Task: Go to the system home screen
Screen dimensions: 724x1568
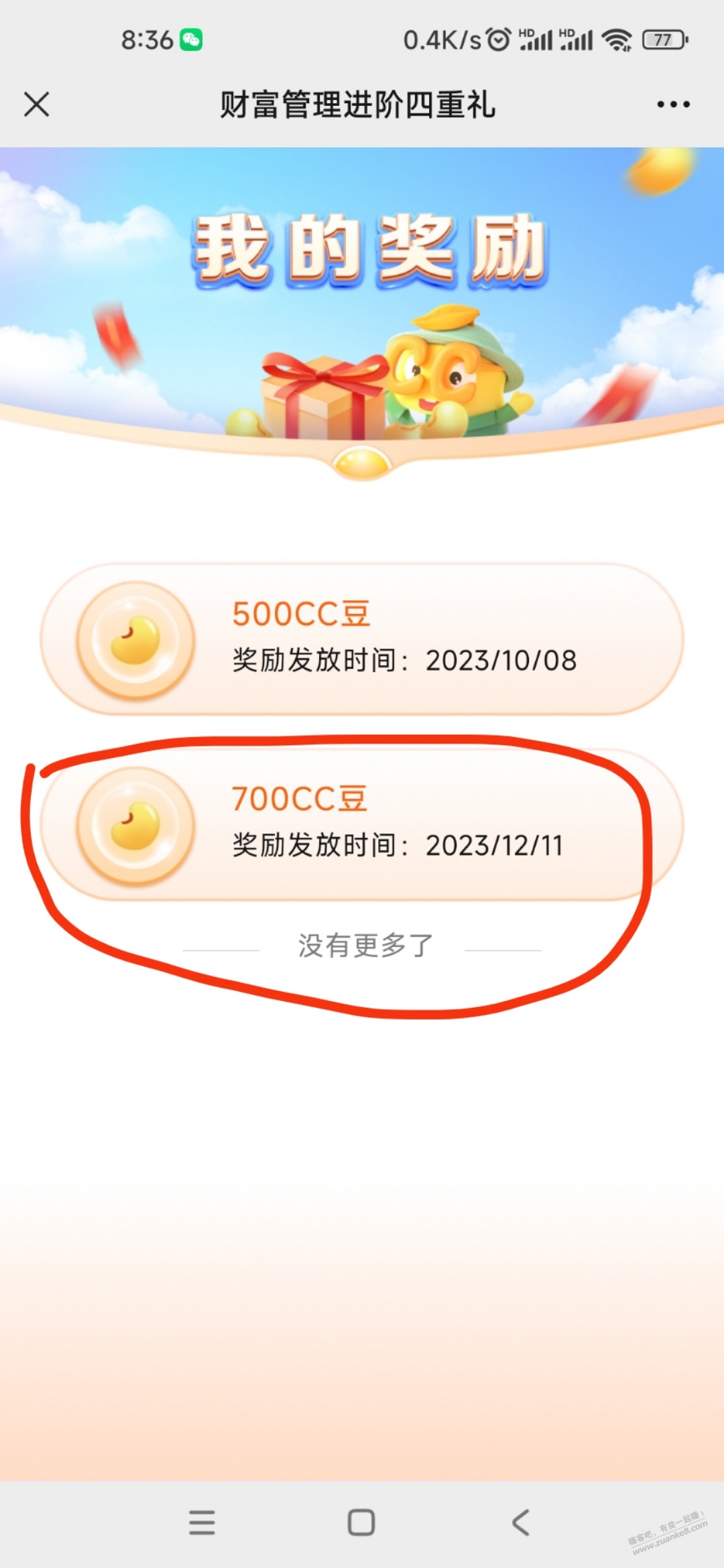Action: (361, 1522)
